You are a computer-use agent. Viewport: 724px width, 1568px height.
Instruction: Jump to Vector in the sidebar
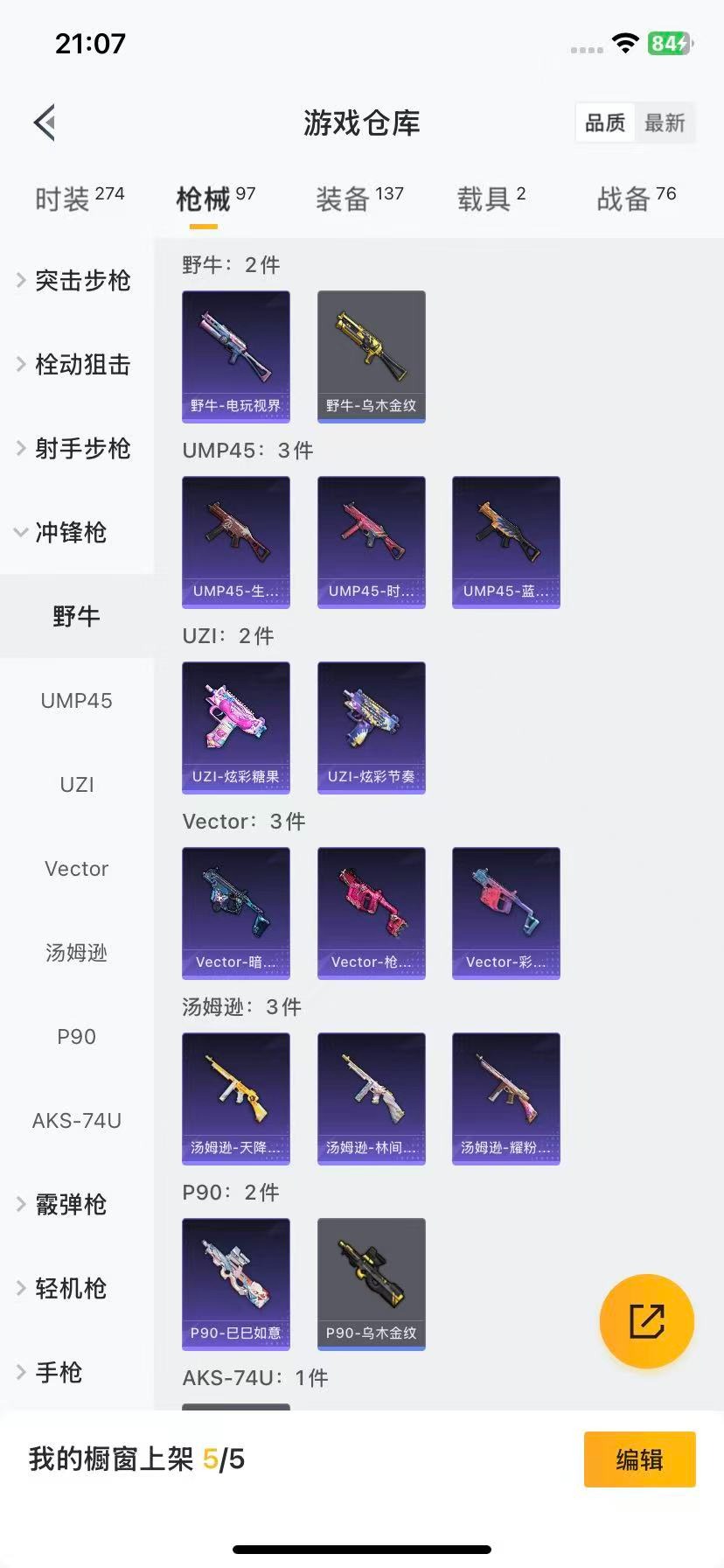(x=77, y=868)
